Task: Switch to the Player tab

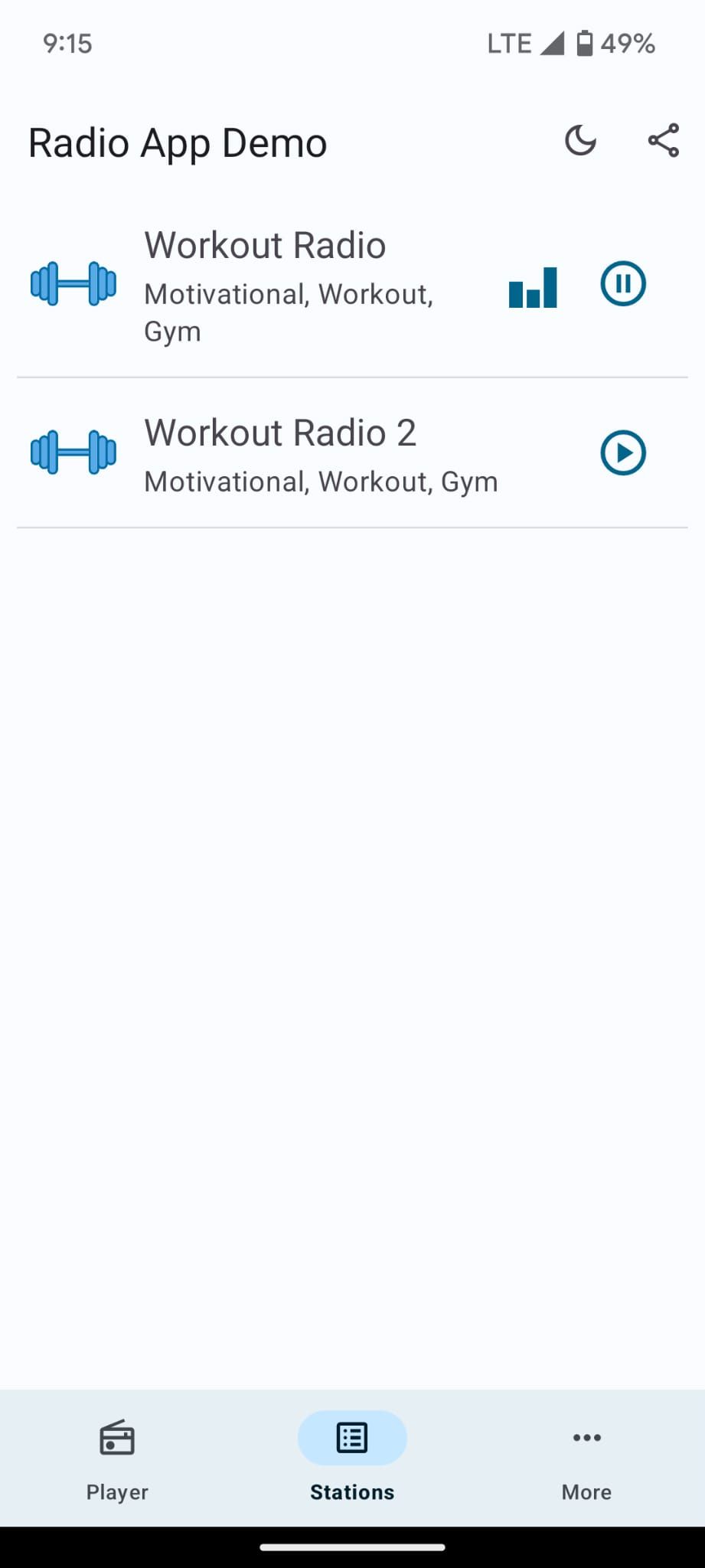Action: [x=117, y=1457]
